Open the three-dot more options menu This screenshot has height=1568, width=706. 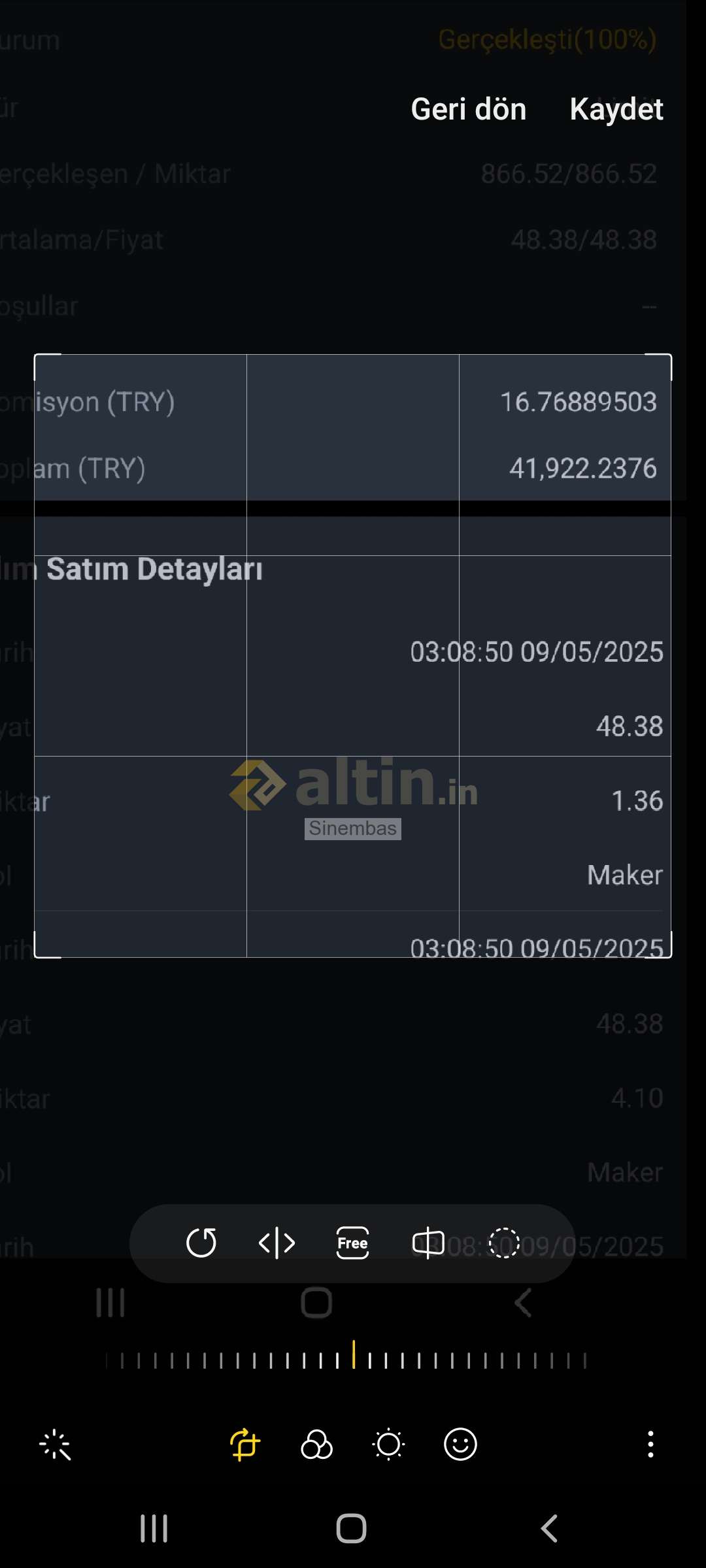pos(650,1445)
